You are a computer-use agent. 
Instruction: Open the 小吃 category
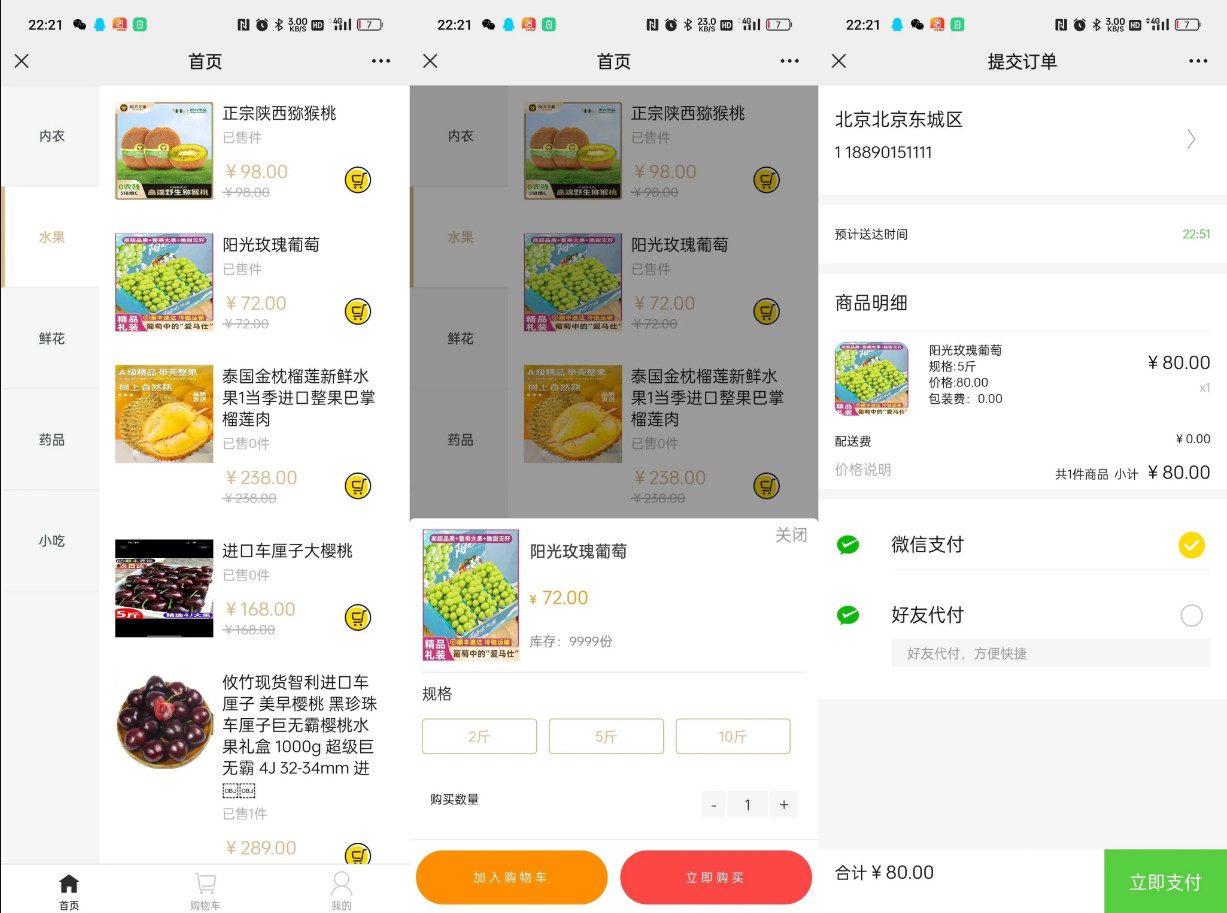[51, 540]
